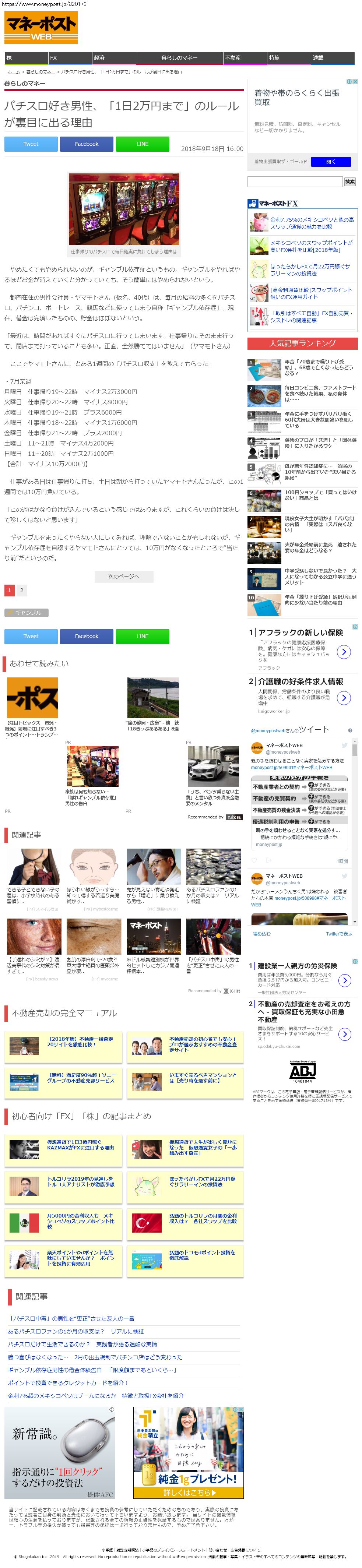Go to 次のページへ link
362x1568 pixels.
click(123, 577)
